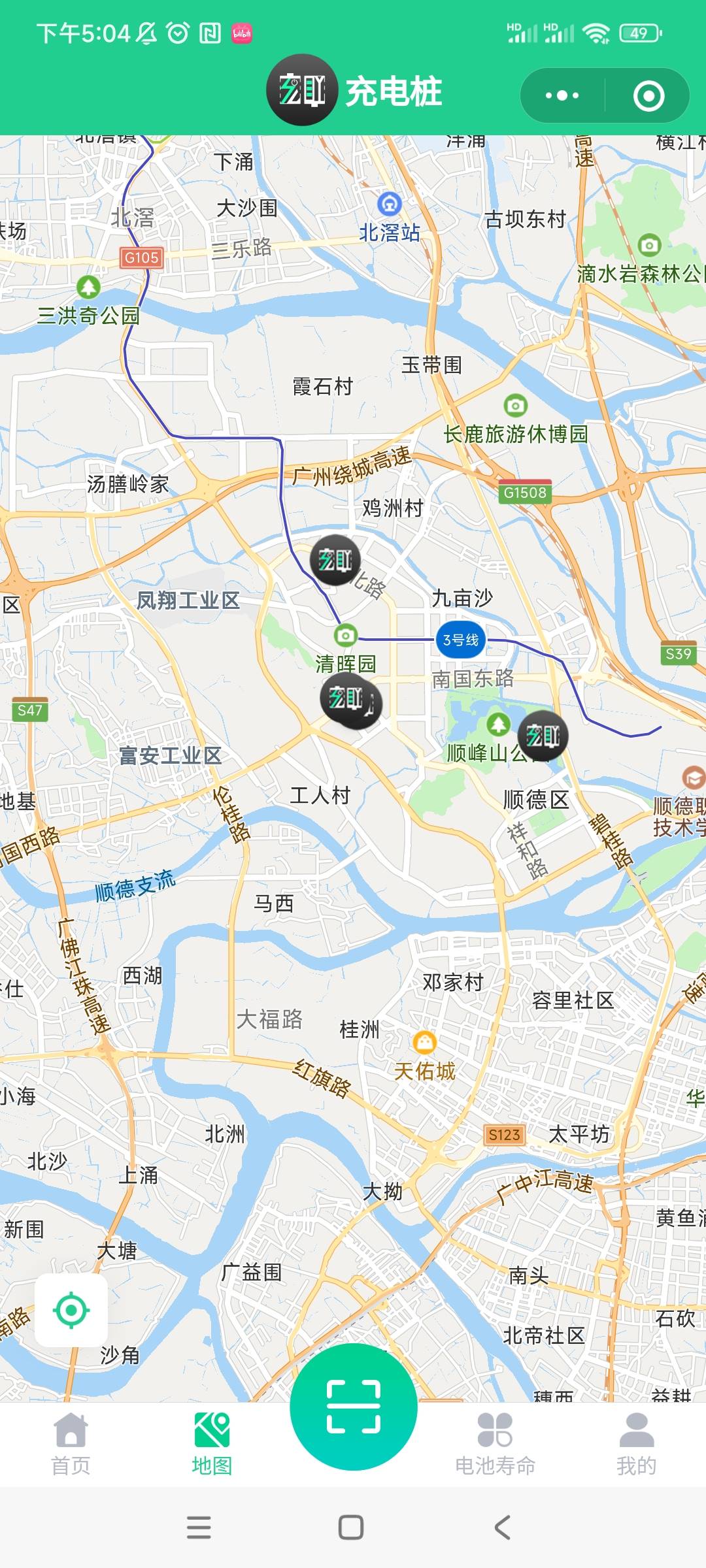
Task: Switch to the 首页 tab
Action: 71,1444
